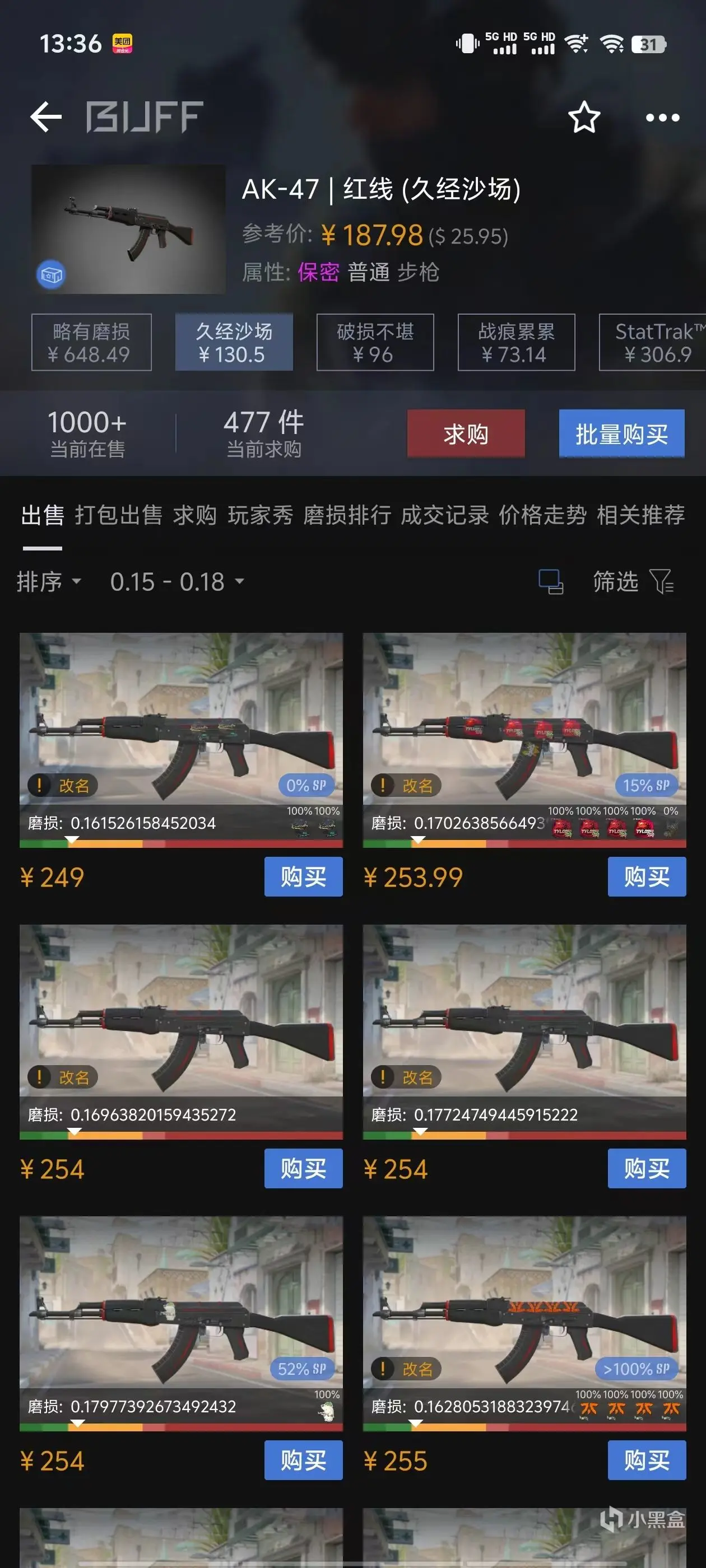Expand the 排序 sort dropdown

(49, 581)
